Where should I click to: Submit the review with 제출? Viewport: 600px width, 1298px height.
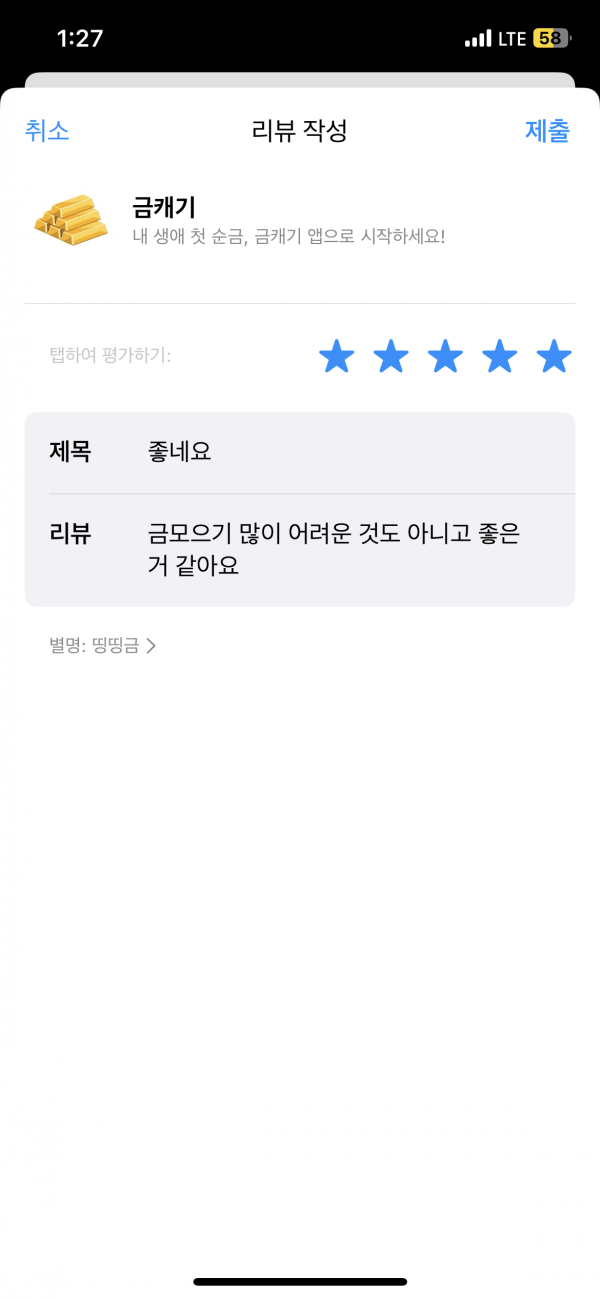click(x=547, y=131)
